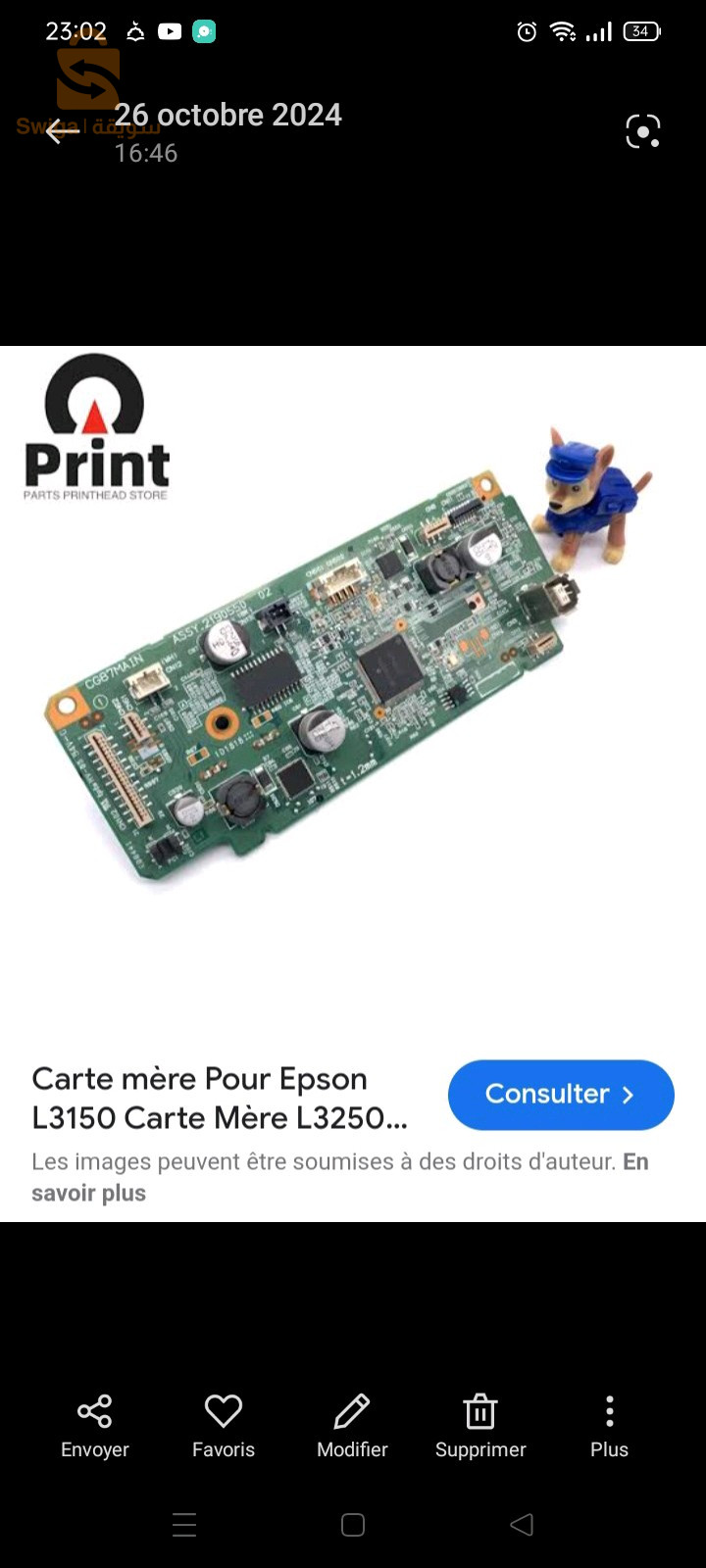The image size is (706, 1568).
Task: Open the YouTube notification icon
Action: click(x=170, y=30)
